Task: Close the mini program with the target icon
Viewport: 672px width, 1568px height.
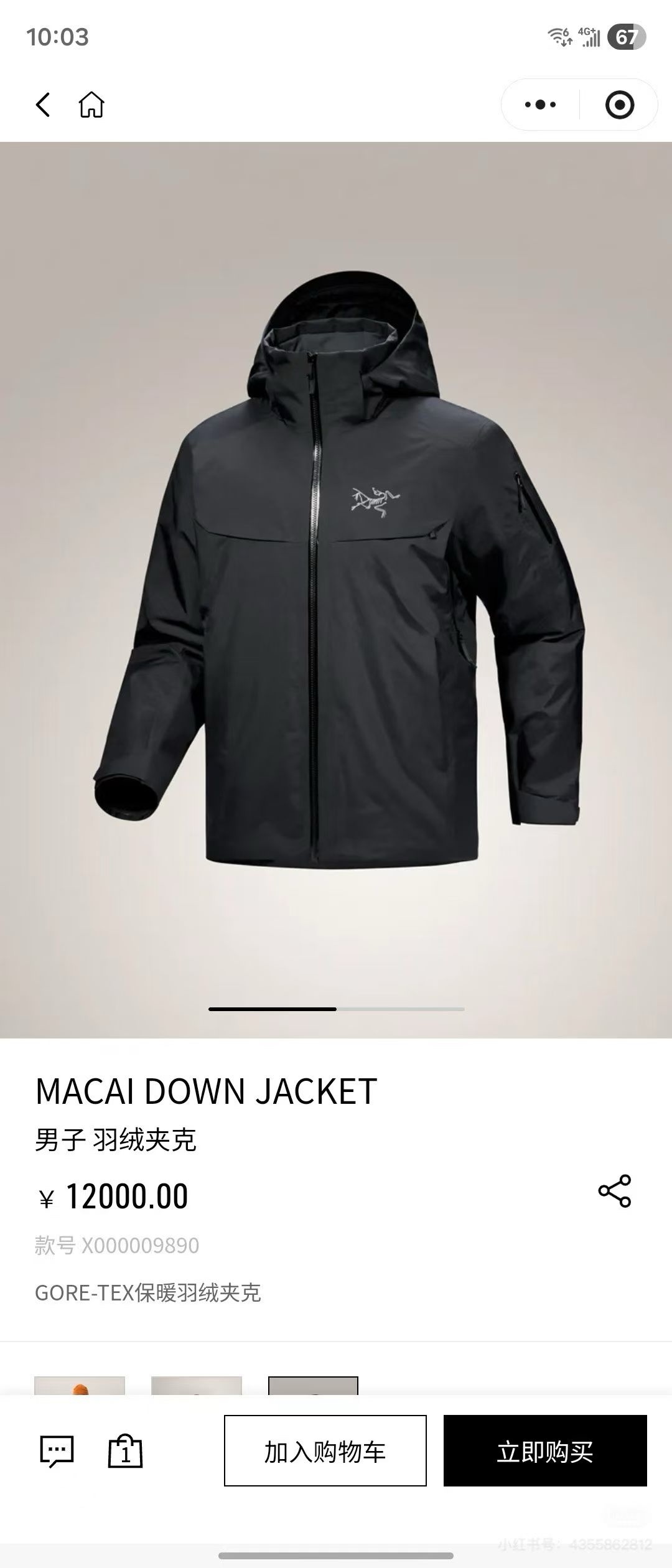Action: [x=619, y=105]
